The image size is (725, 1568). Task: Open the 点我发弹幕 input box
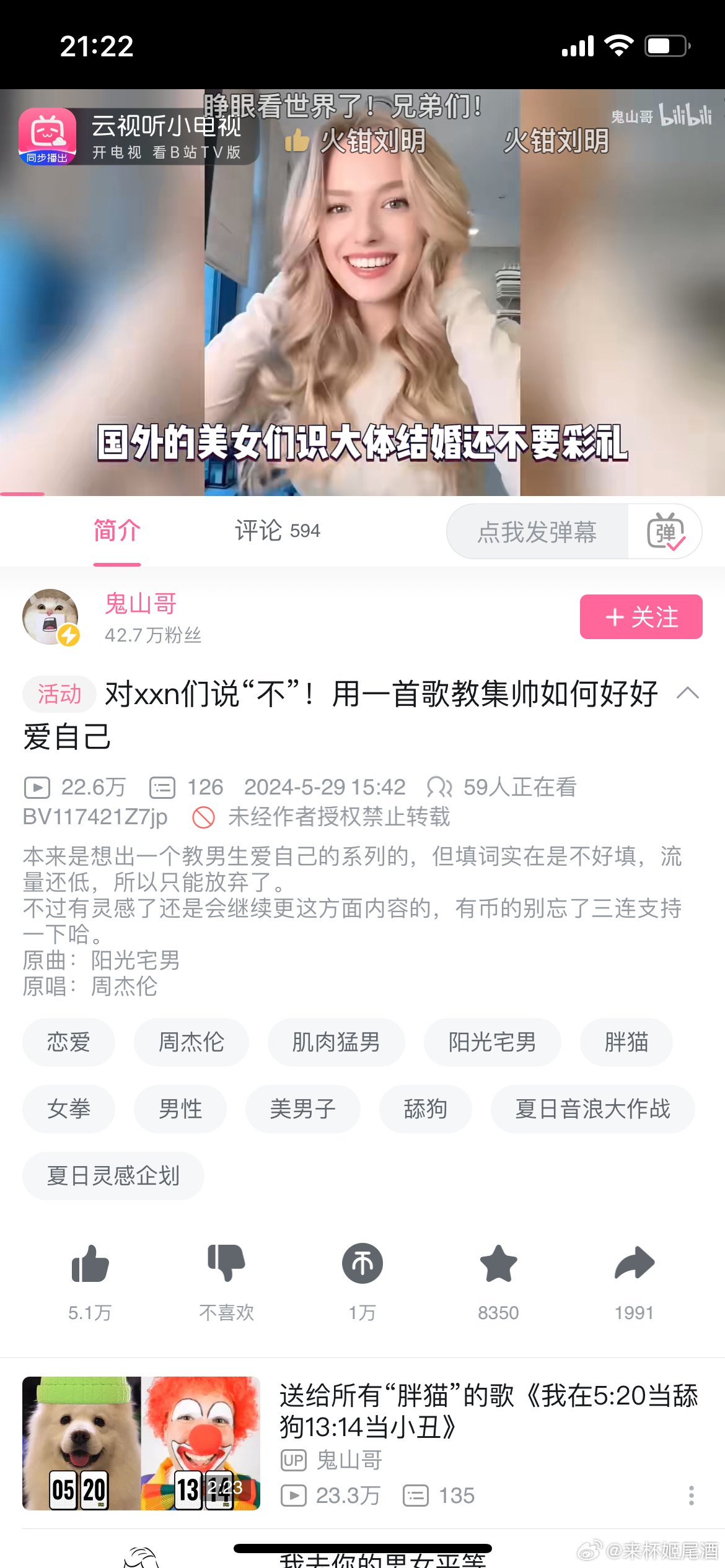tap(537, 532)
